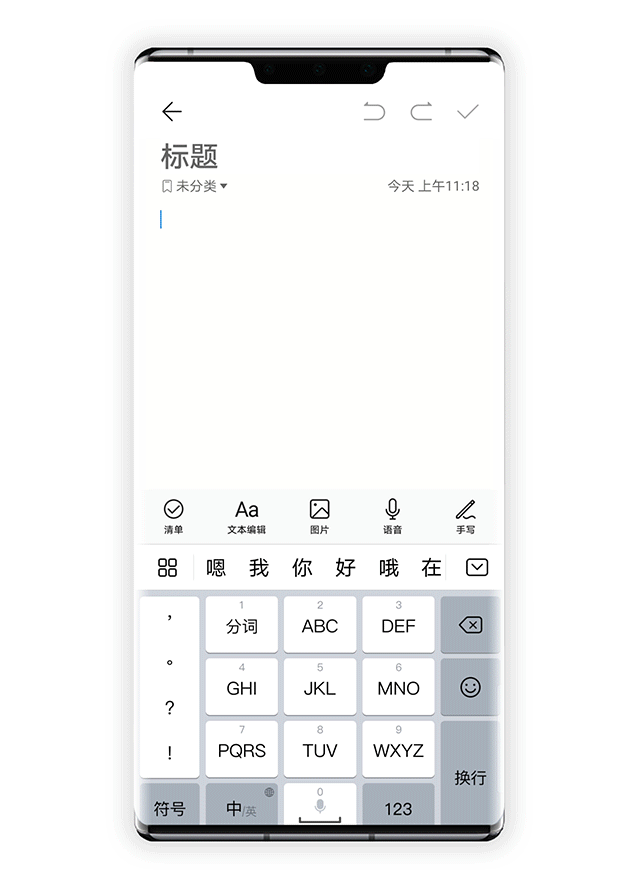This screenshot has width=640, height=889.
Task: Collapse the keyboard with the down arrow
Action: [477, 568]
